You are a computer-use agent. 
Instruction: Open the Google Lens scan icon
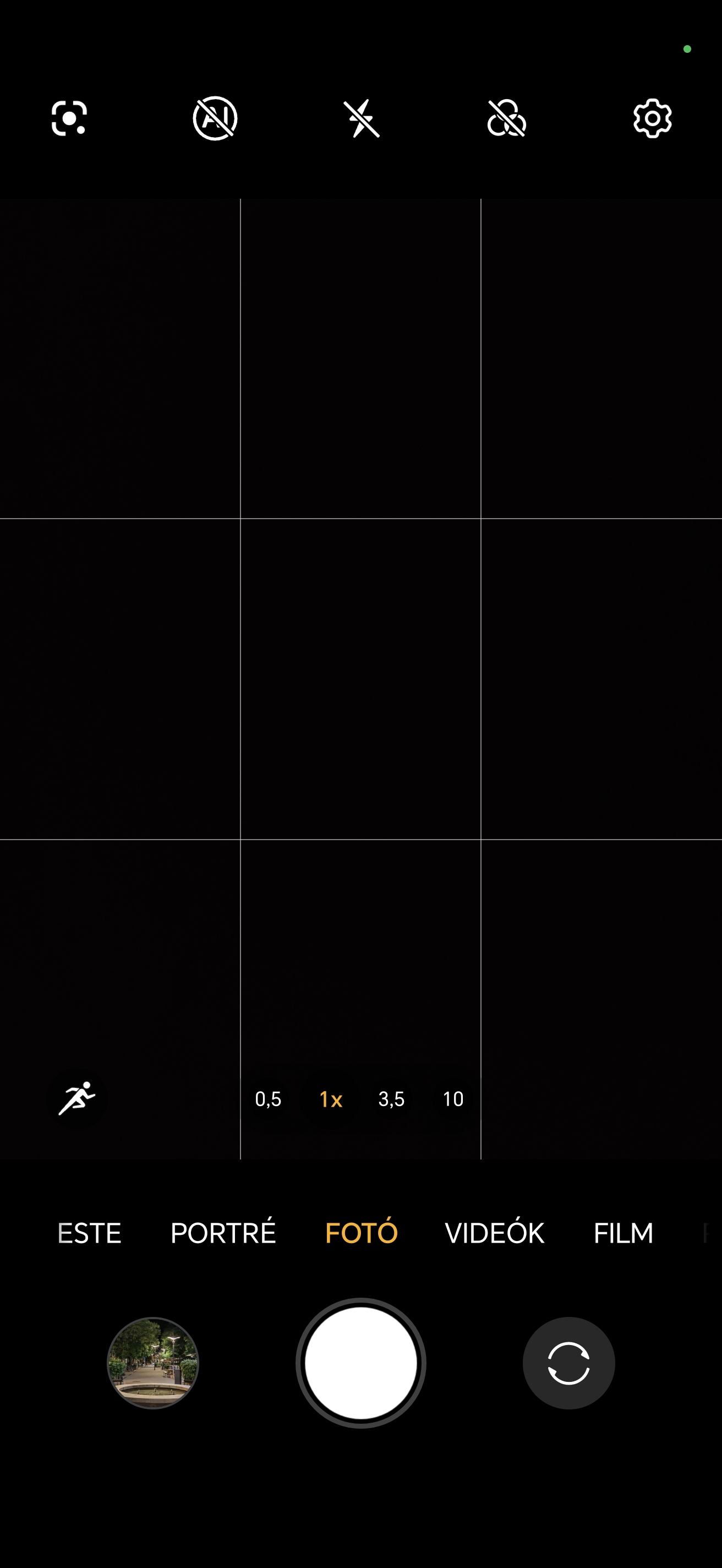69,118
